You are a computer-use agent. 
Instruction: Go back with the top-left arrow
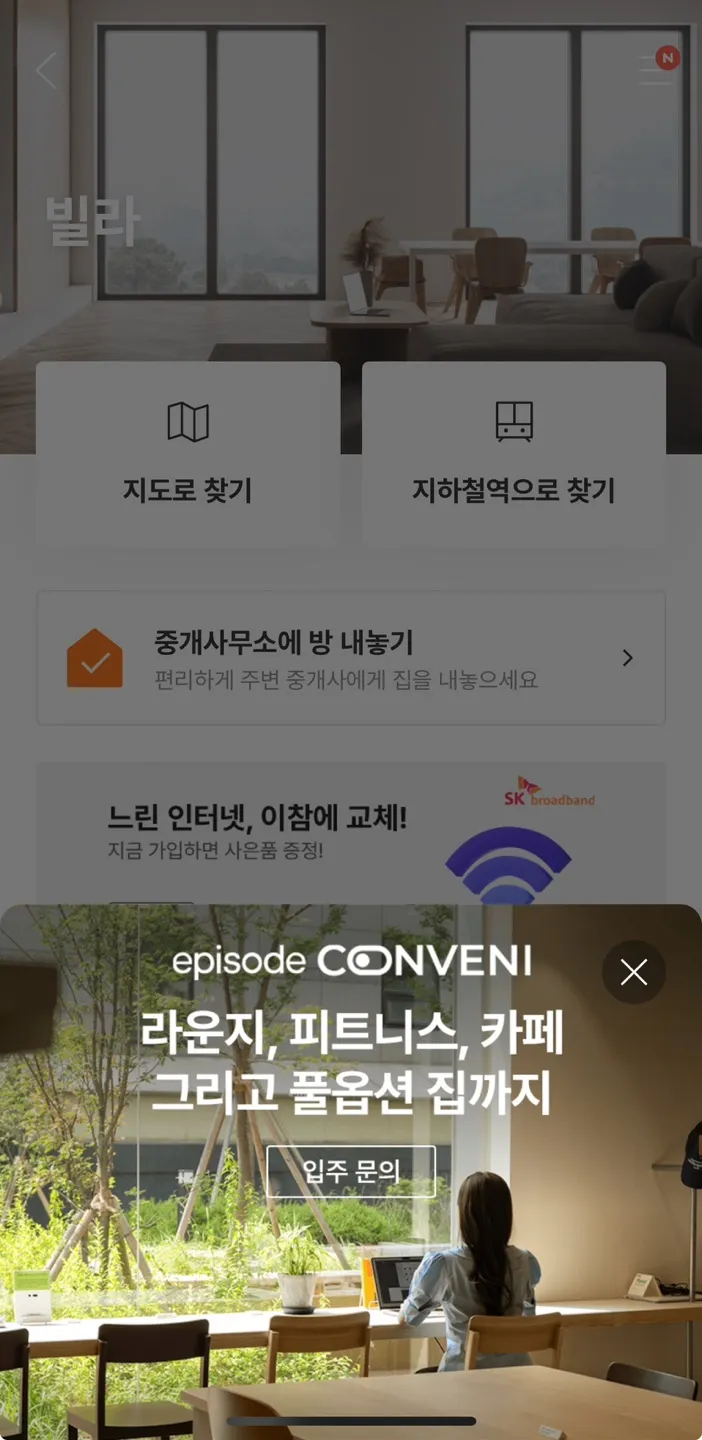coord(46,71)
